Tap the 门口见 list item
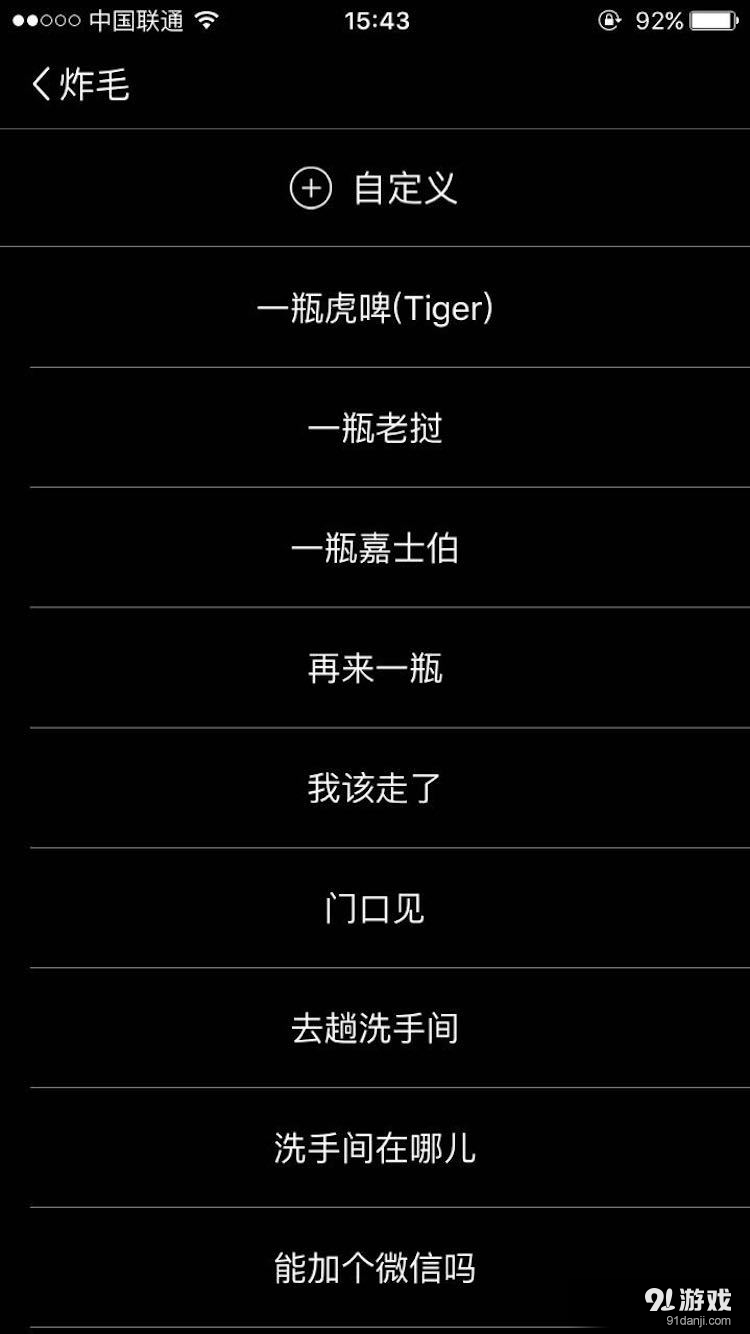The image size is (750, 1334). (375, 908)
